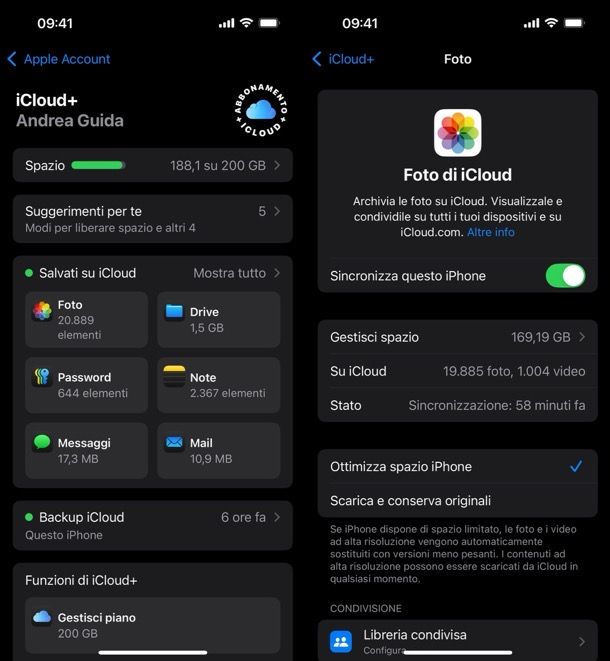610x661 pixels.
Task: Open the Spazio storage row
Action: tap(152, 165)
